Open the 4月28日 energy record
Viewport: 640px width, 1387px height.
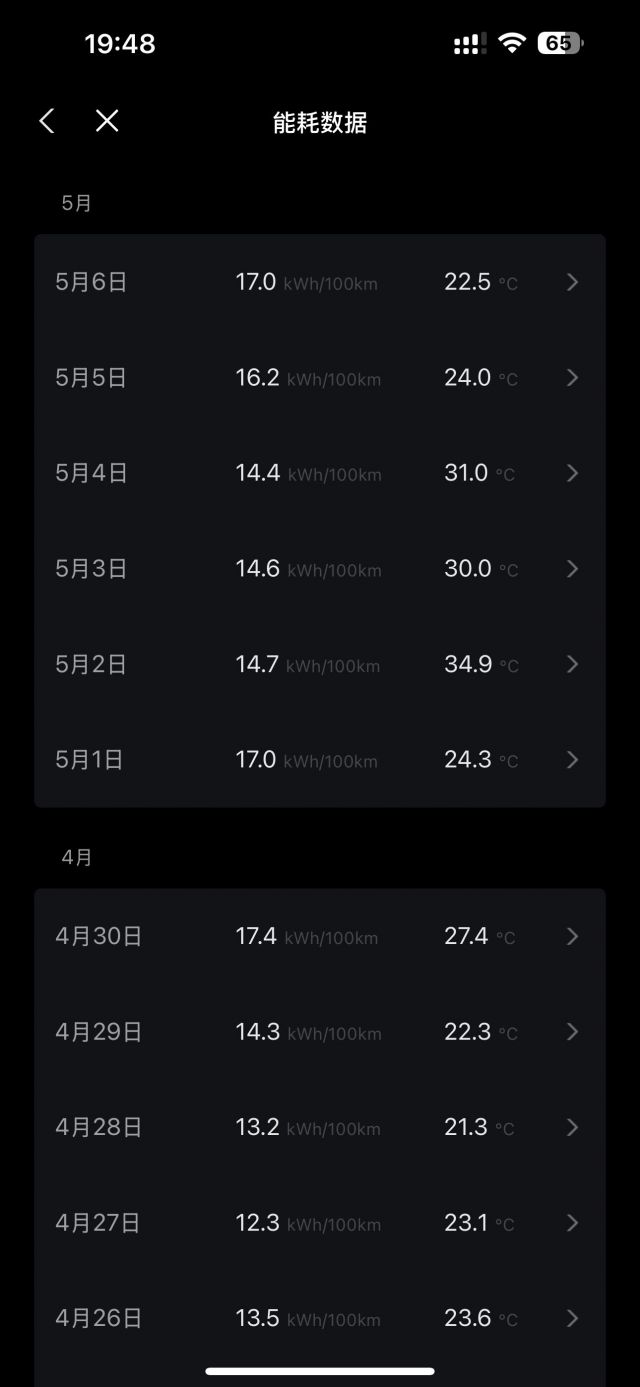point(320,1127)
